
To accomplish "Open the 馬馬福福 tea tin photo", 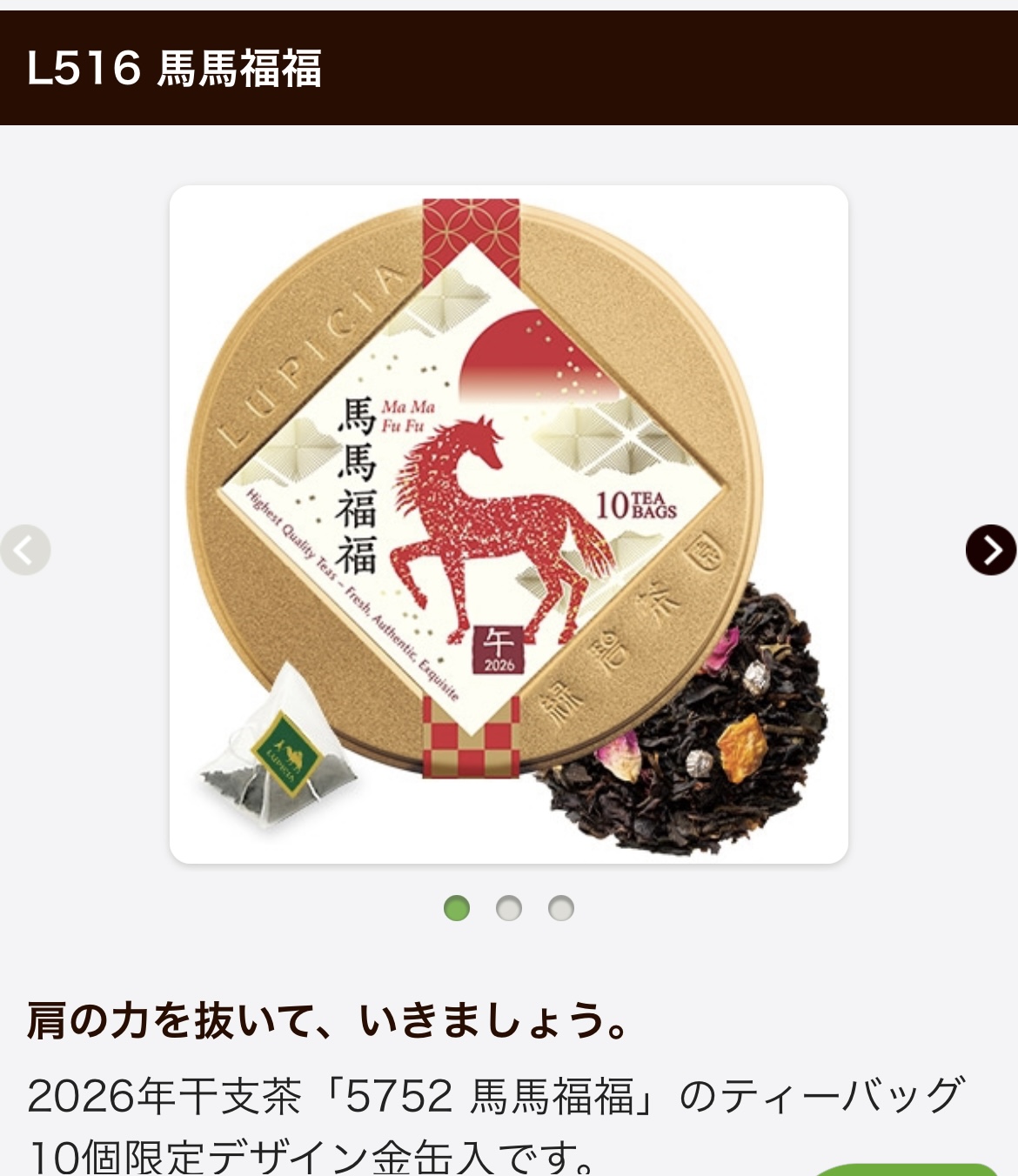I will click(508, 524).
